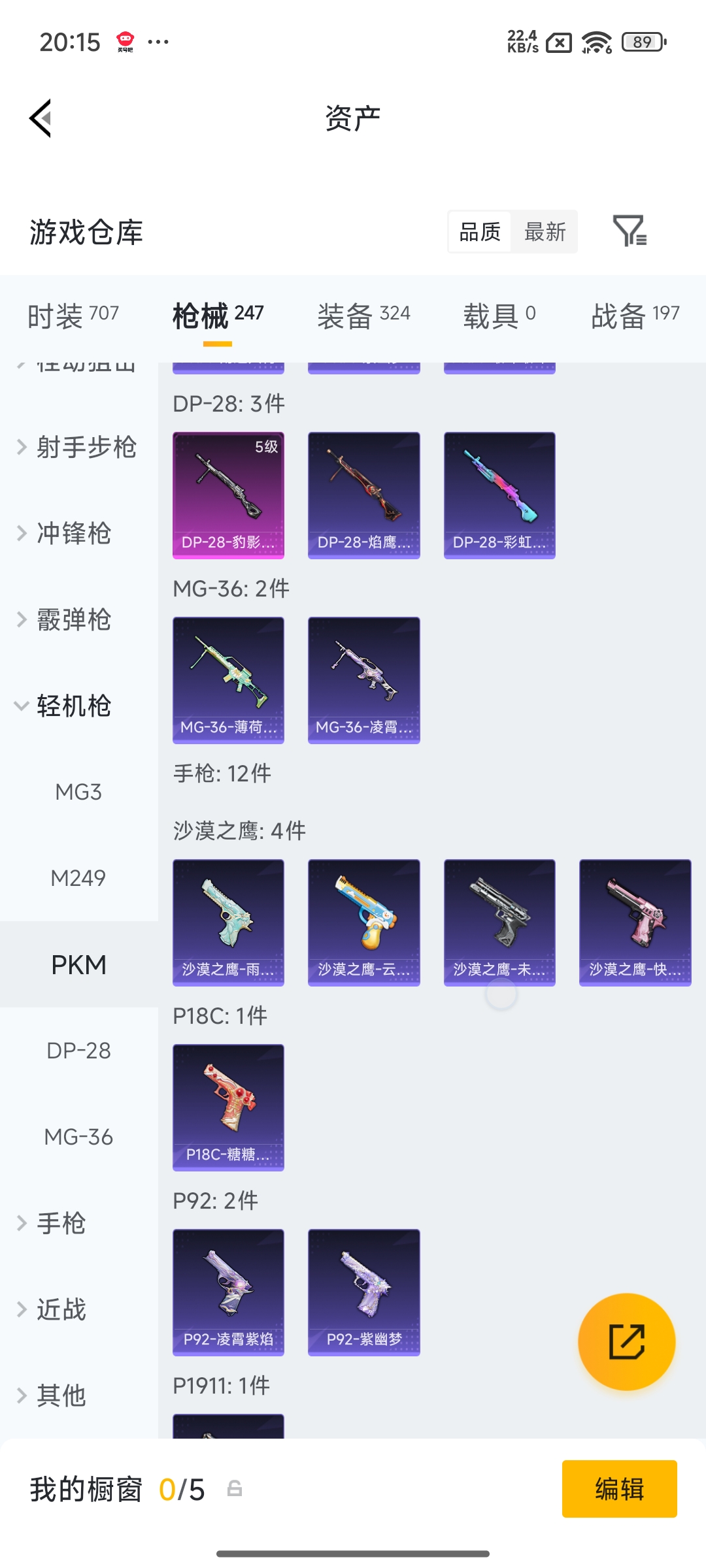The image size is (706, 1568).
Task: Go back from the 资产 page
Action: pyautogui.click(x=41, y=118)
